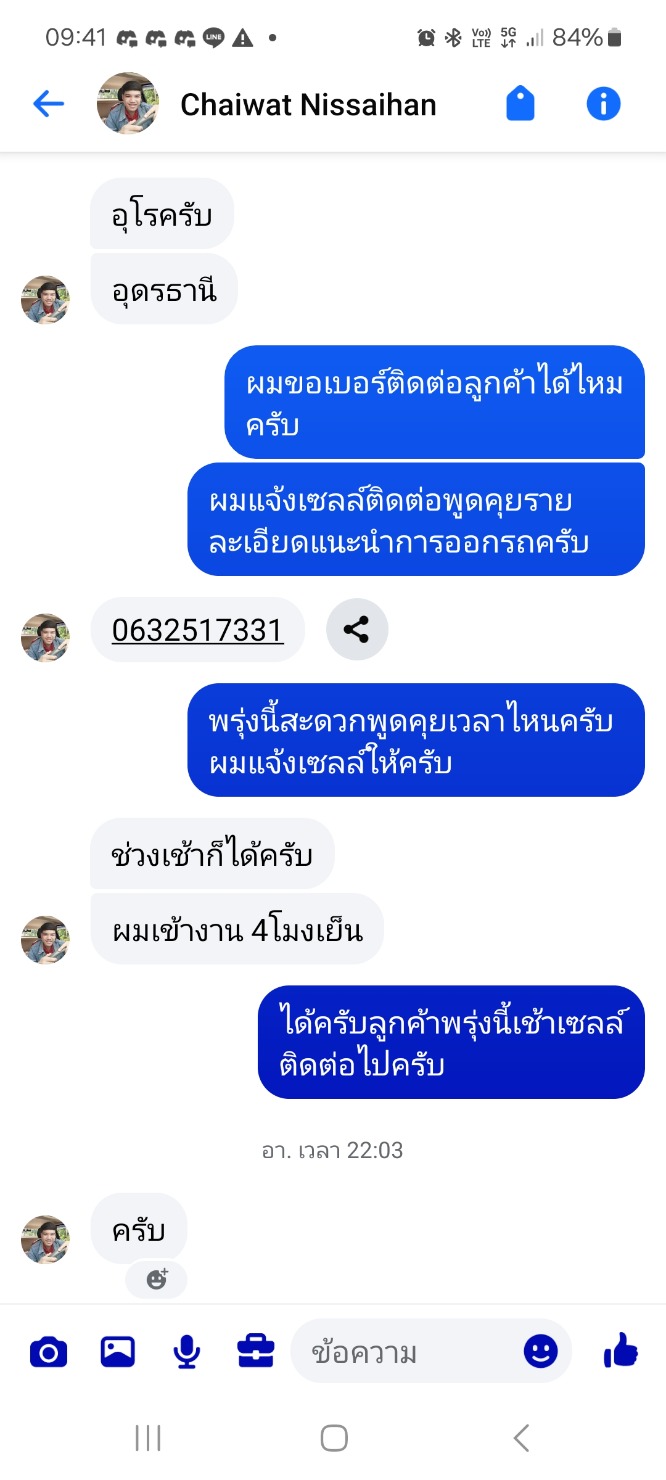Image resolution: width=666 pixels, height=1480 pixels.
Task: Share the phone number message
Action: (x=357, y=630)
